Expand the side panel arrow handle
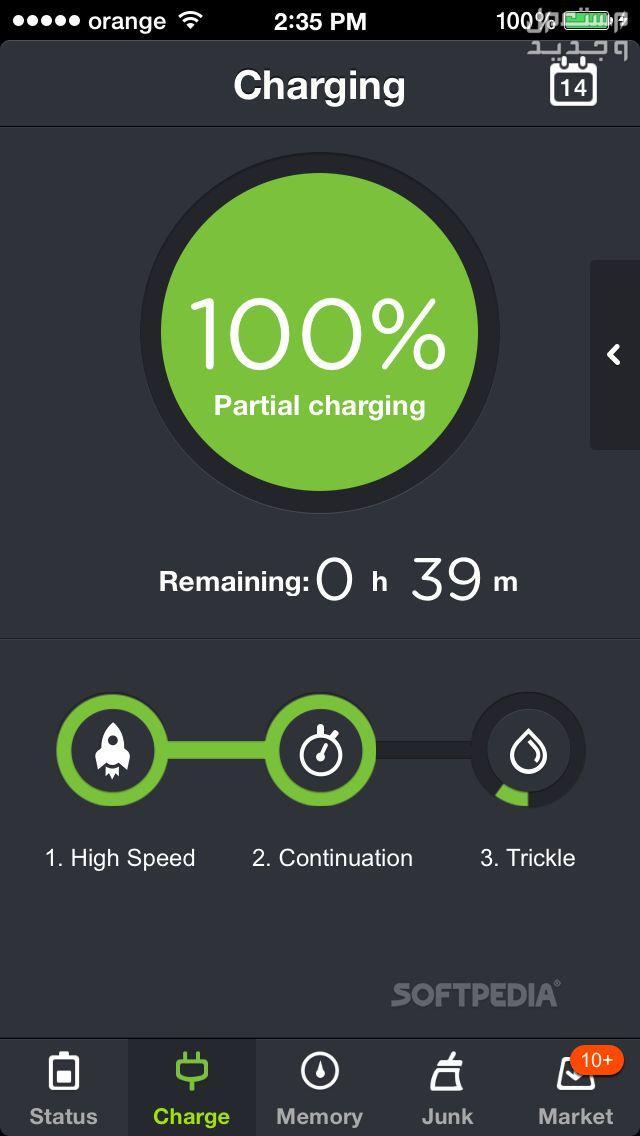Image resolution: width=640 pixels, height=1136 pixels. pos(614,354)
